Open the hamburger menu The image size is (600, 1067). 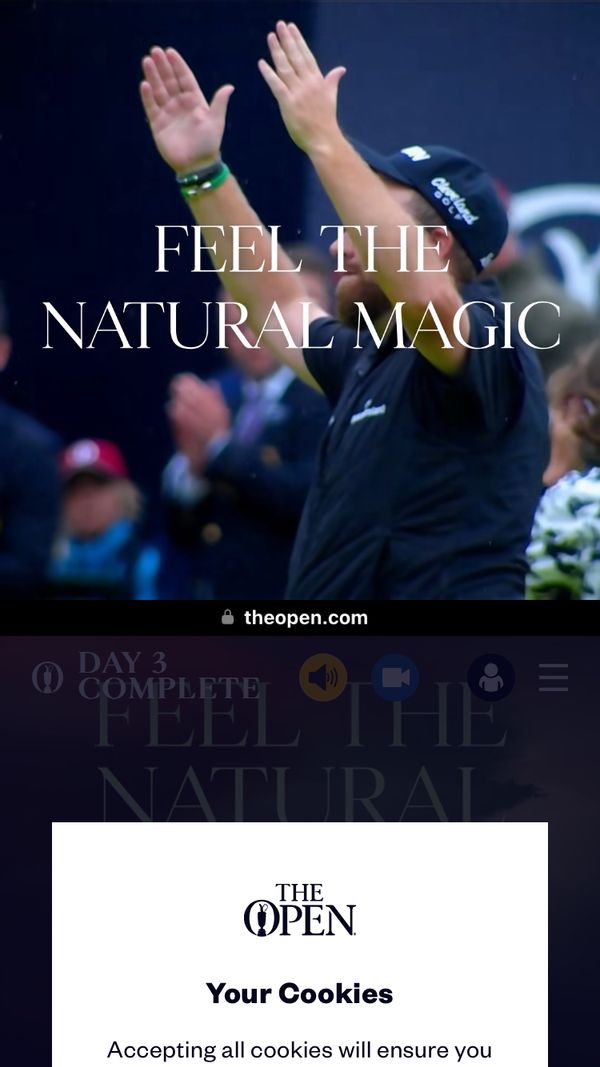pos(553,677)
